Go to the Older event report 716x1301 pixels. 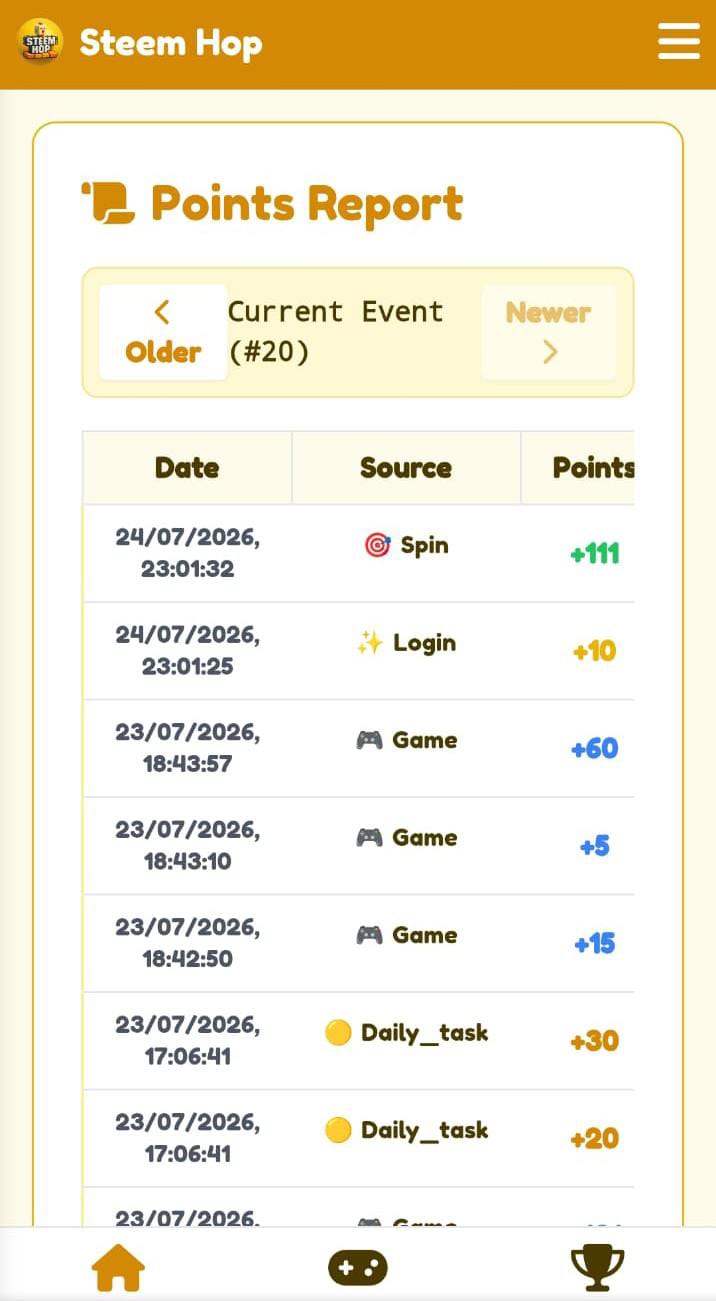point(163,332)
